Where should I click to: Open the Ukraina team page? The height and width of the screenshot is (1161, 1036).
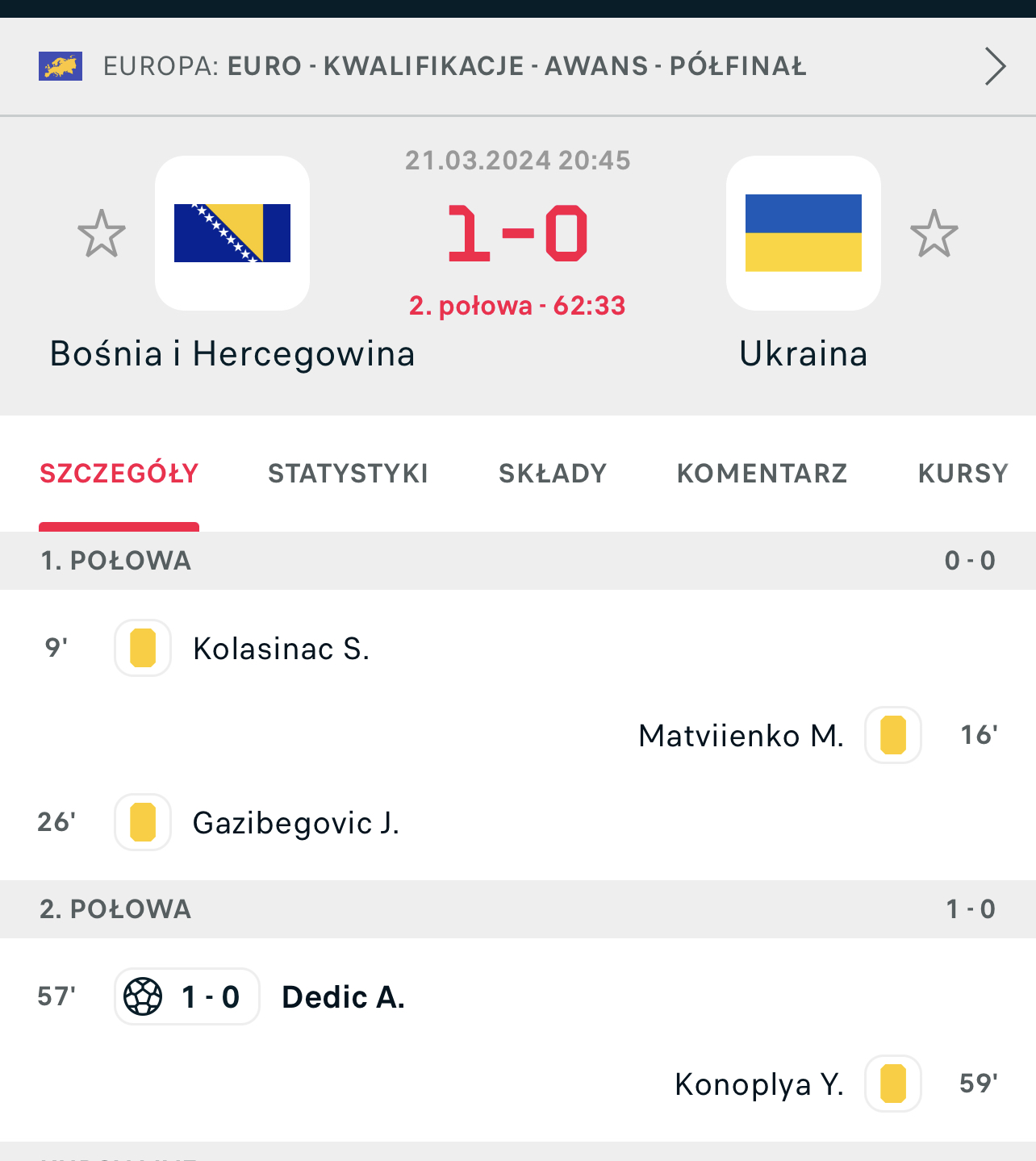click(804, 233)
